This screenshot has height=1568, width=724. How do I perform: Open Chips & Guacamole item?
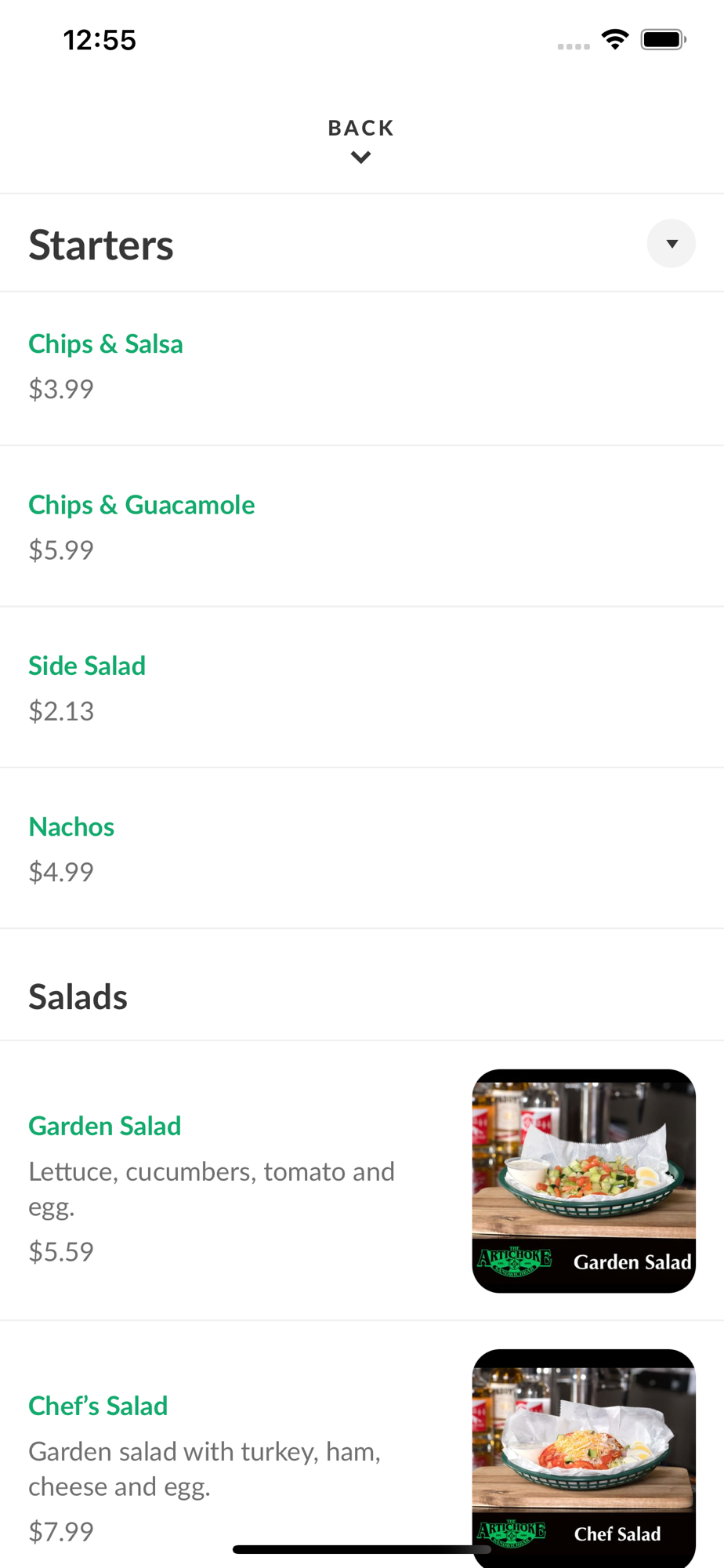(x=142, y=505)
